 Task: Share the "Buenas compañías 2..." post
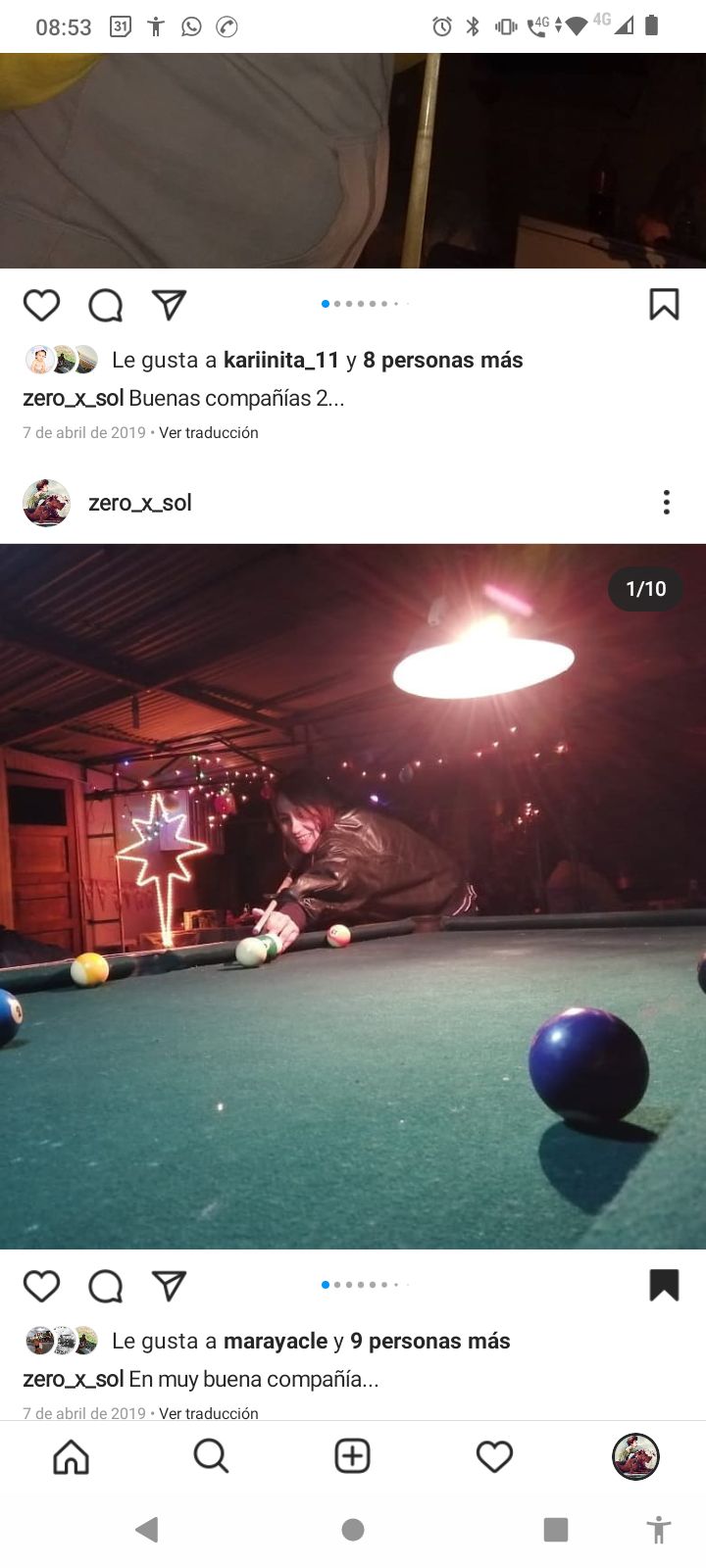(x=169, y=305)
